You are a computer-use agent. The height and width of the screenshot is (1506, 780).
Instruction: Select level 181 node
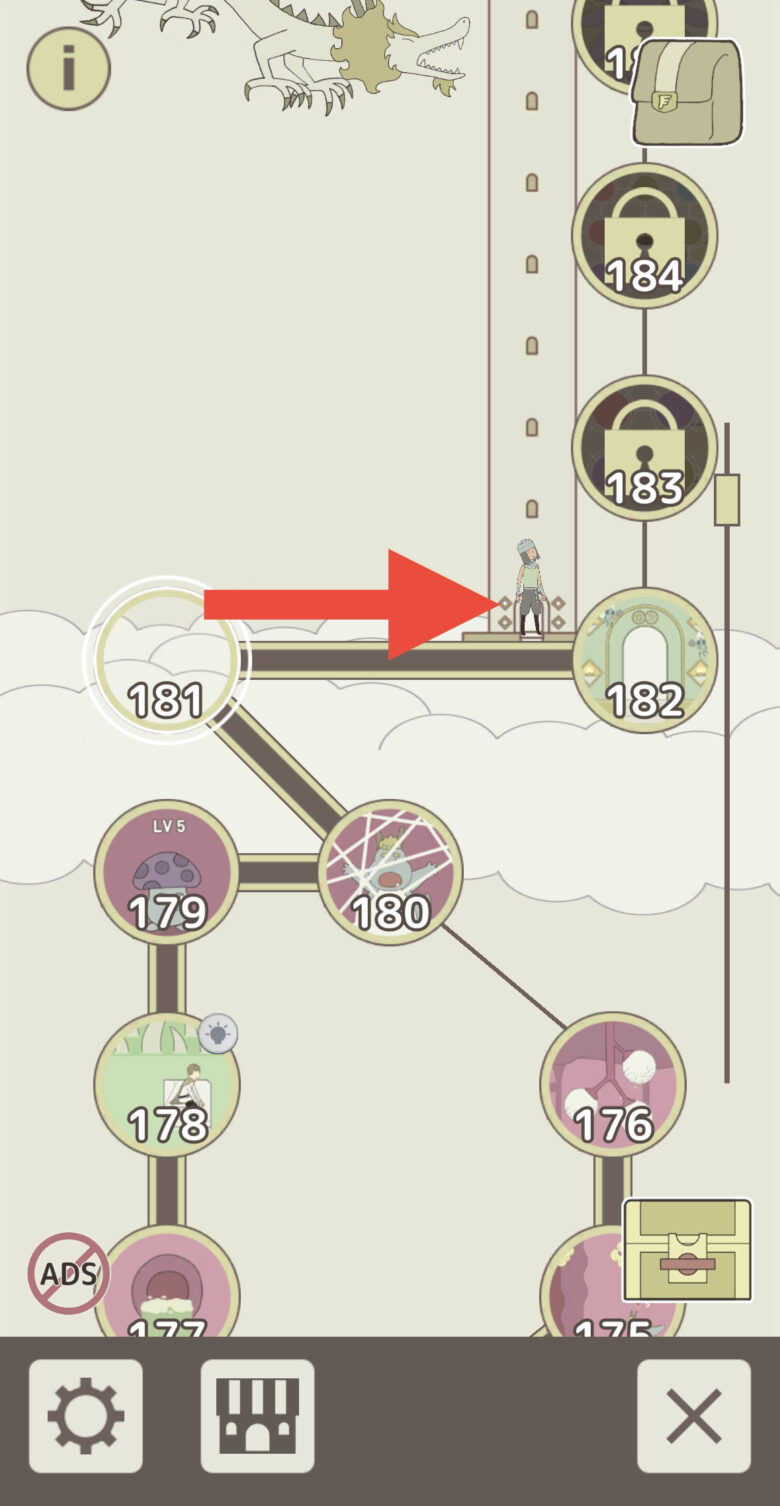tap(166, 660)
